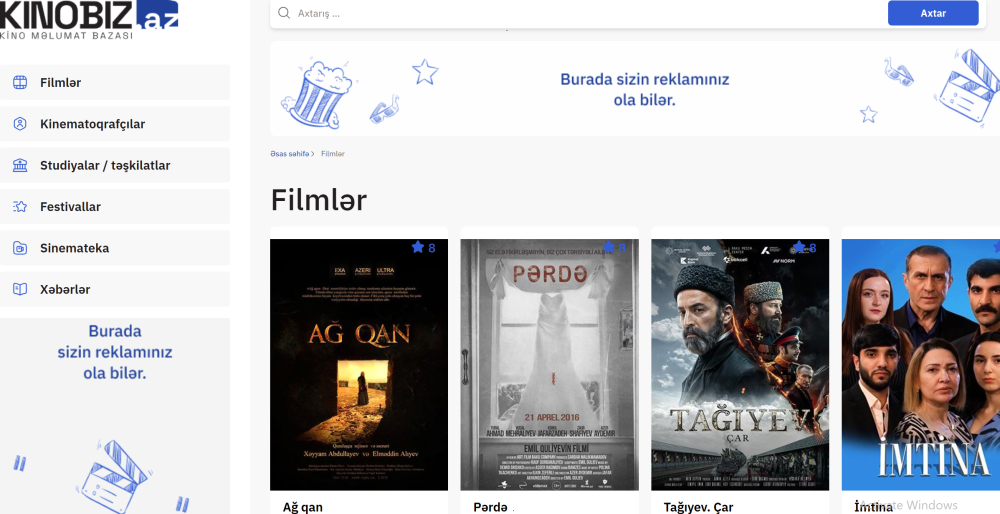Open the Ağ qan film card
The width and height of the screenshot is (1000, 514).
359,364
